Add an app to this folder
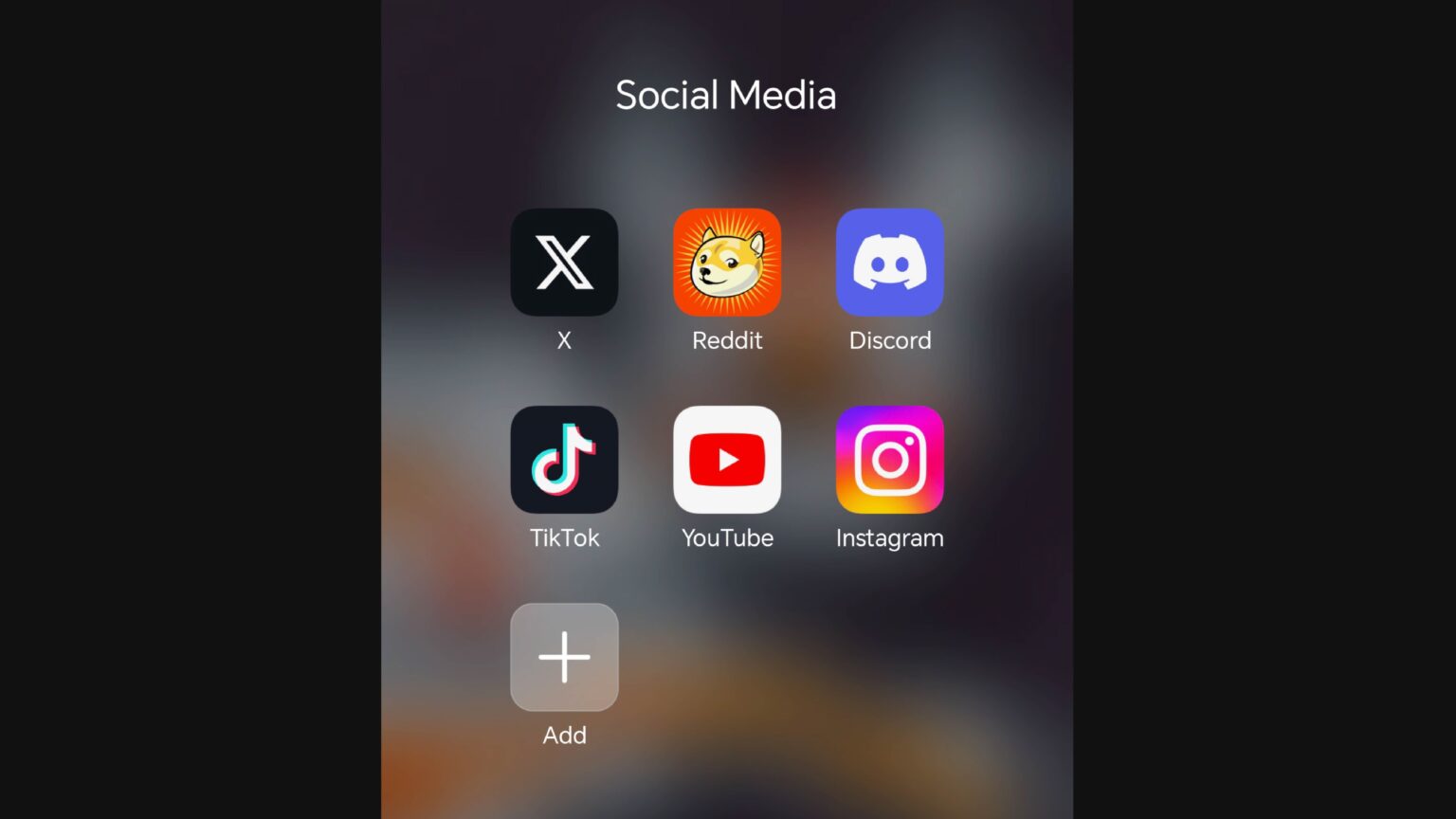This screenshot has height=819, width=1456. click(564, 657)
